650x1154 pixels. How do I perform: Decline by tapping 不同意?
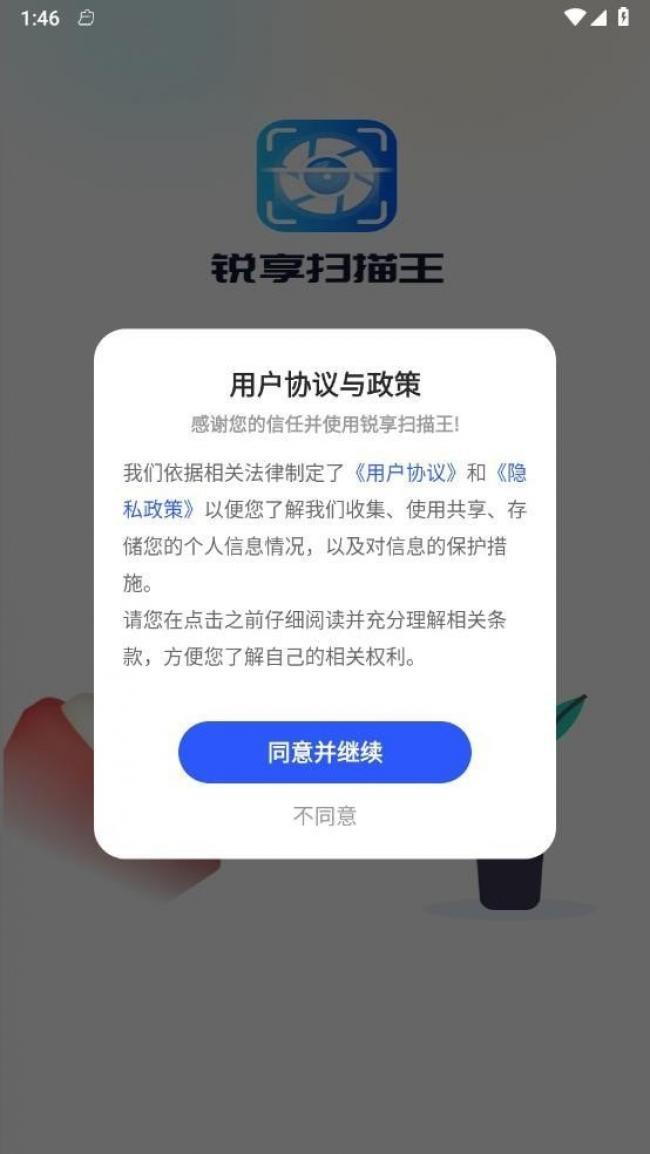(x=324, y=816)
